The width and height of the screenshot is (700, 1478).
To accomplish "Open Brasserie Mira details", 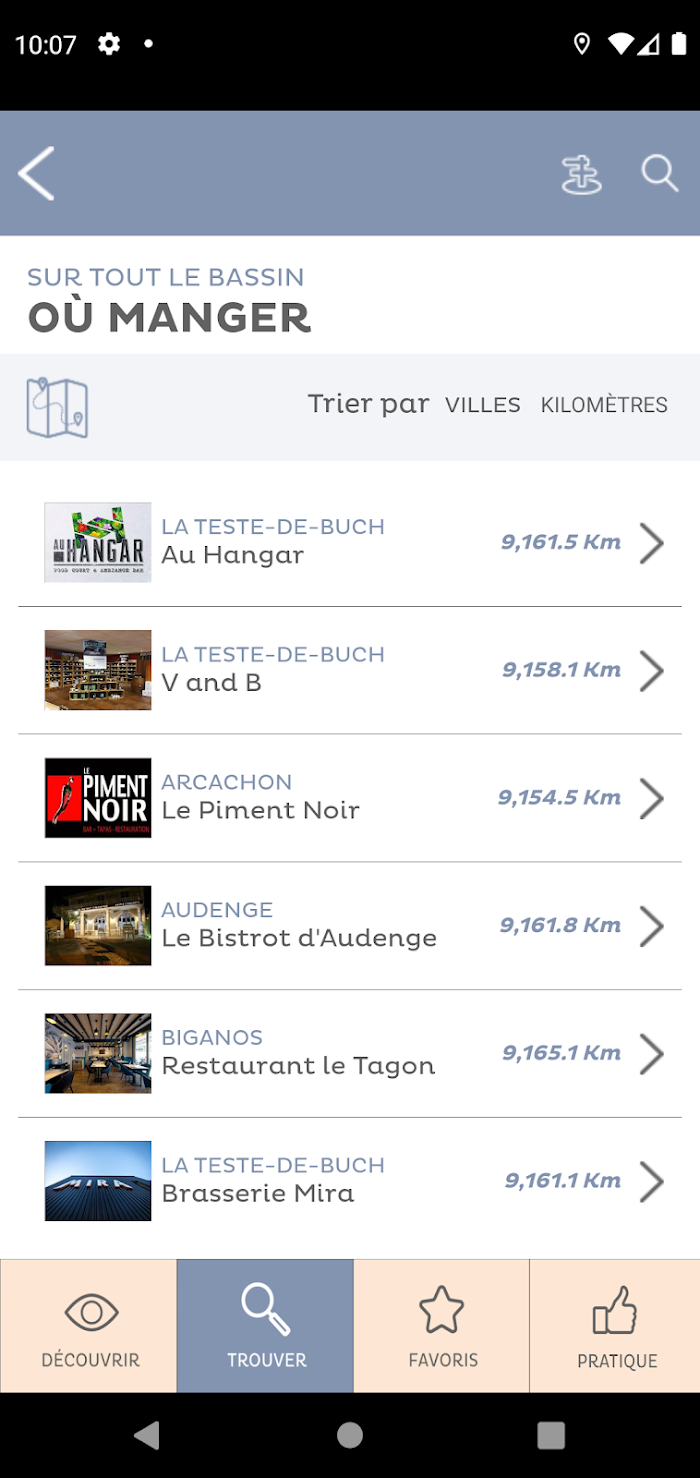I will click(350, 1183).
